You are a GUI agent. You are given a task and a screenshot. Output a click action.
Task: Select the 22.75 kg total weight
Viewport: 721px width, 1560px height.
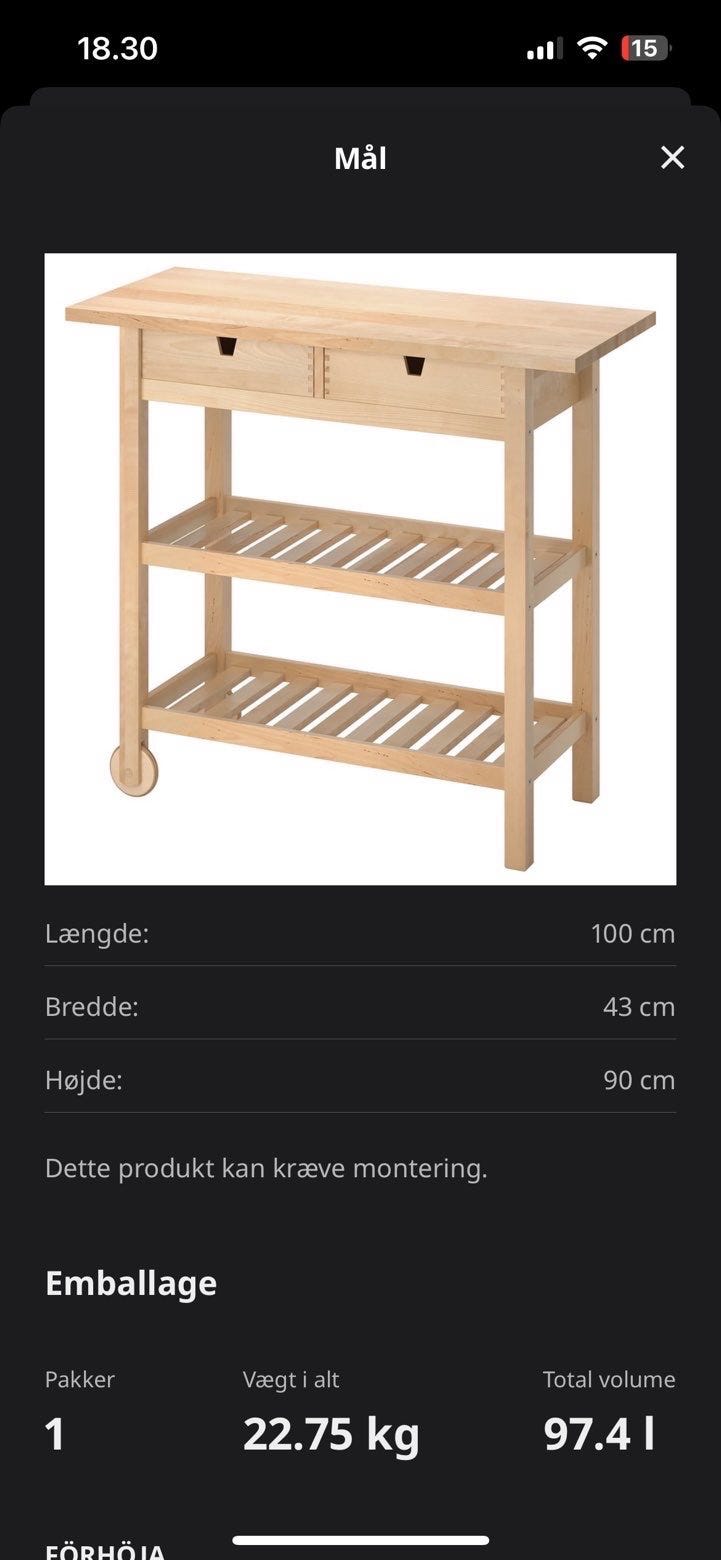331,1432
